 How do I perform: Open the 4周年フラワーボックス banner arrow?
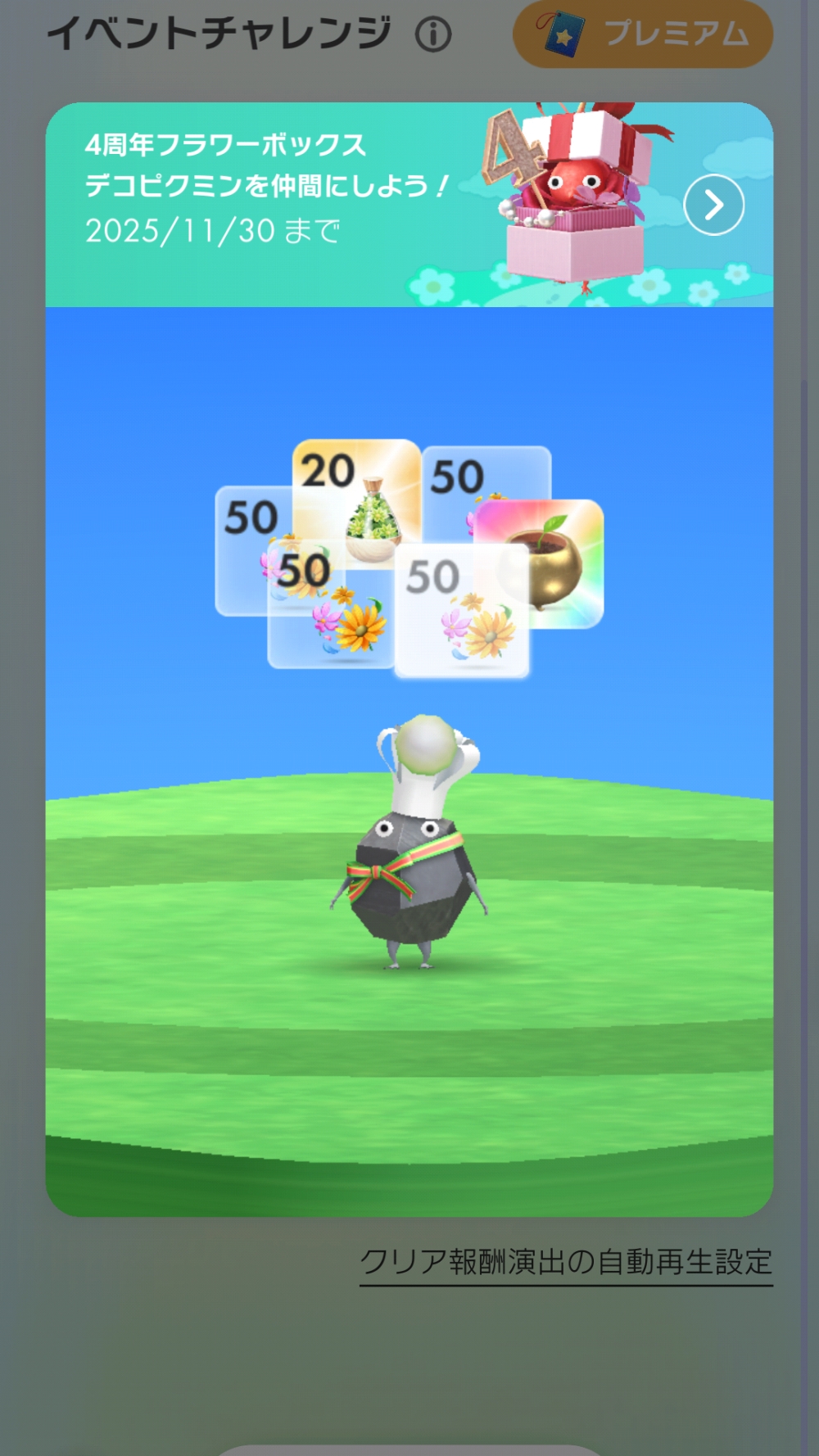pos(713,205)
